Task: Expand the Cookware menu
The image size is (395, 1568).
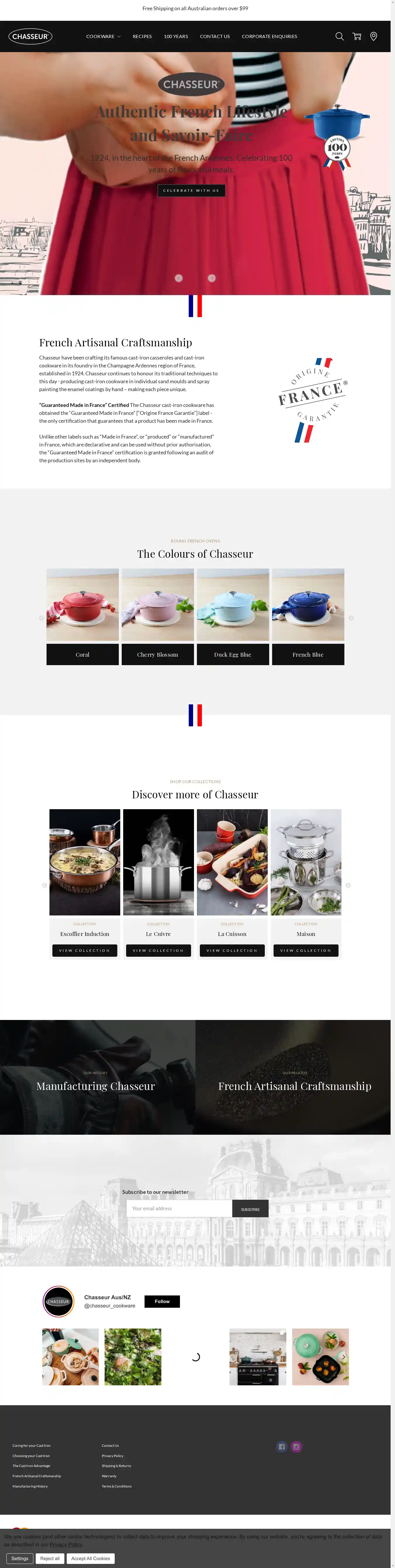Action: pyautogui.click(x=103, y=37)
